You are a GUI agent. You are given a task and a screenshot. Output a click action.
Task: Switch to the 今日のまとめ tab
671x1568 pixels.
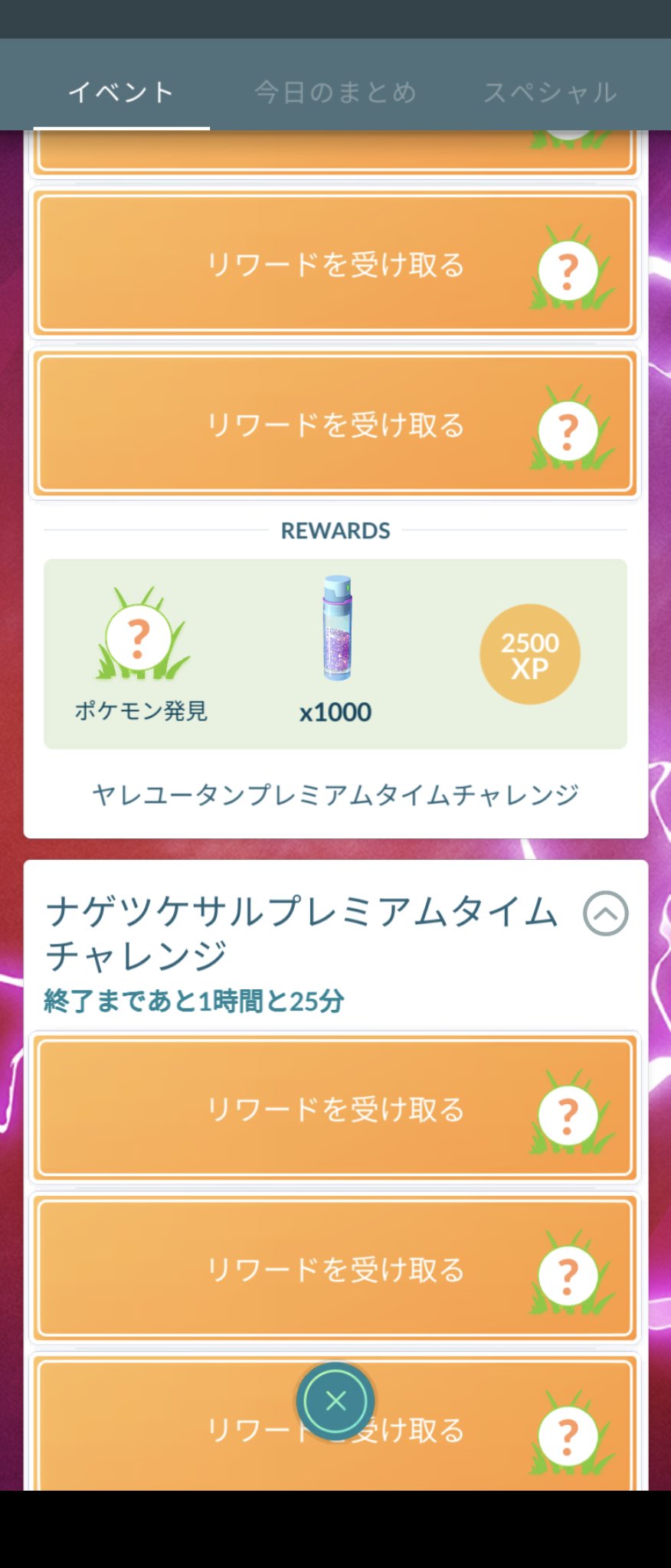(x=335, y=93)
